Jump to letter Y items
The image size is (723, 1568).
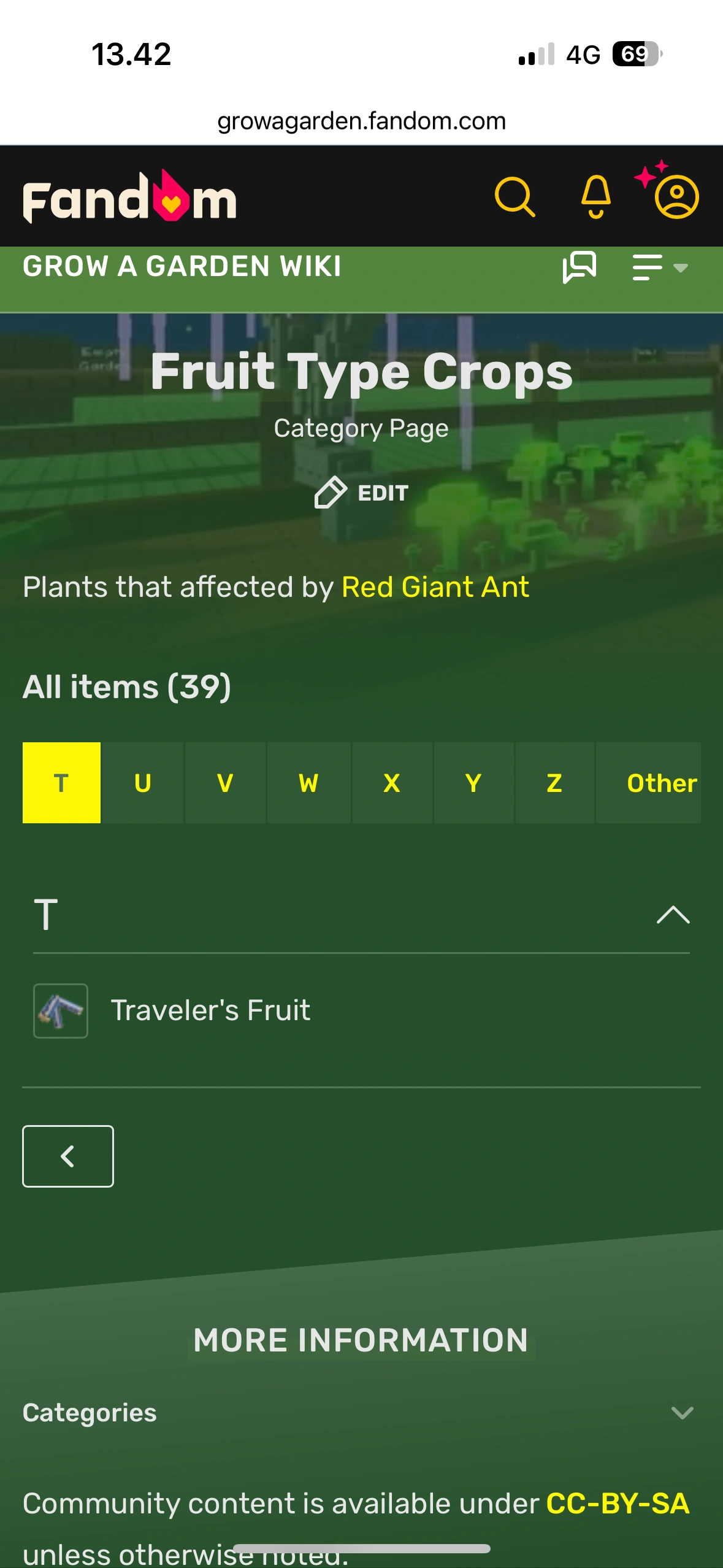pos(473,783)
